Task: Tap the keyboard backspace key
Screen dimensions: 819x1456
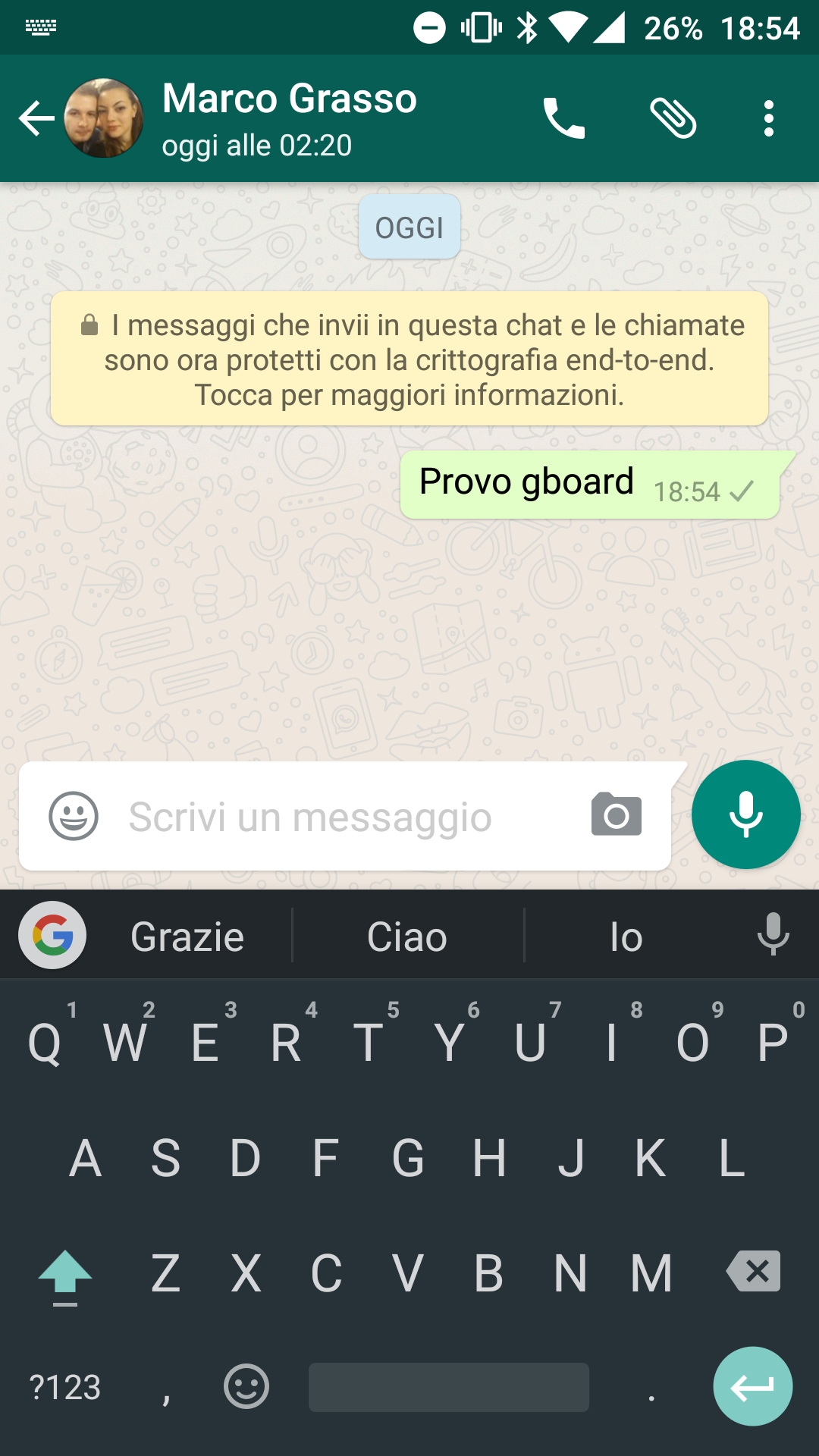Action: point(753,1271)
